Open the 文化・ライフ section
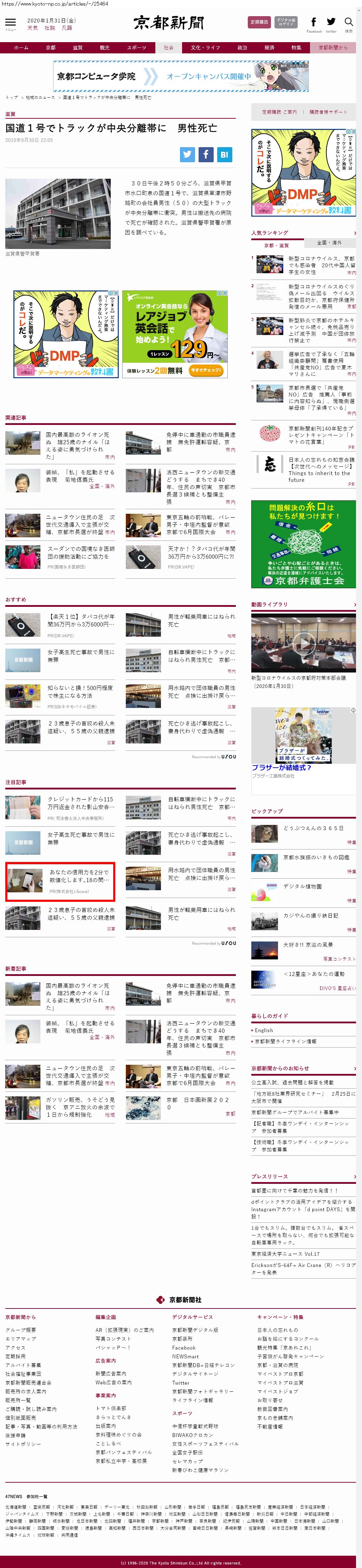362x1568 pixels. tap(205, 47)
